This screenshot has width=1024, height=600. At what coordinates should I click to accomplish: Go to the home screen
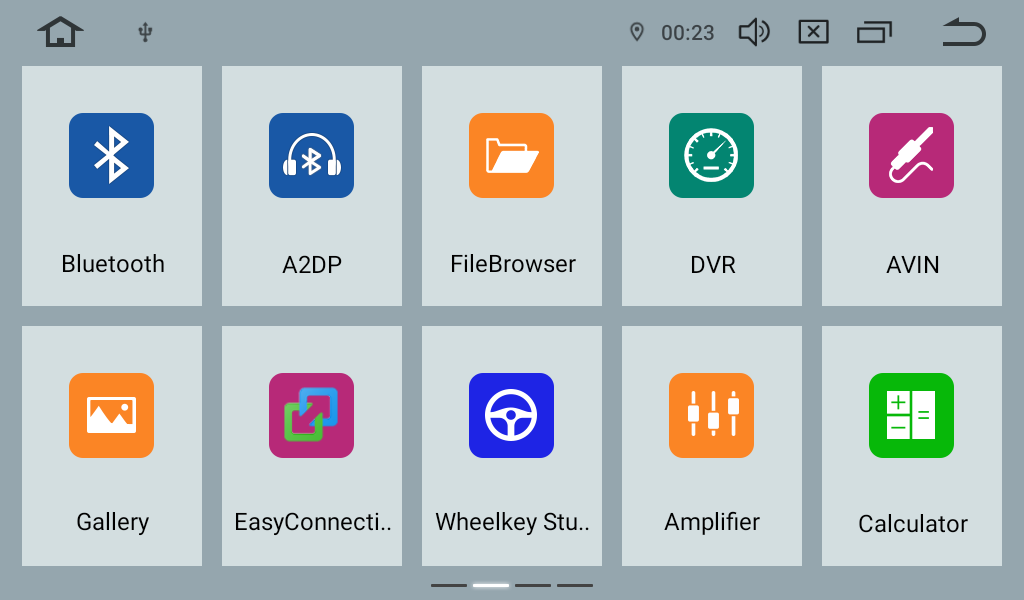point(61,32)
